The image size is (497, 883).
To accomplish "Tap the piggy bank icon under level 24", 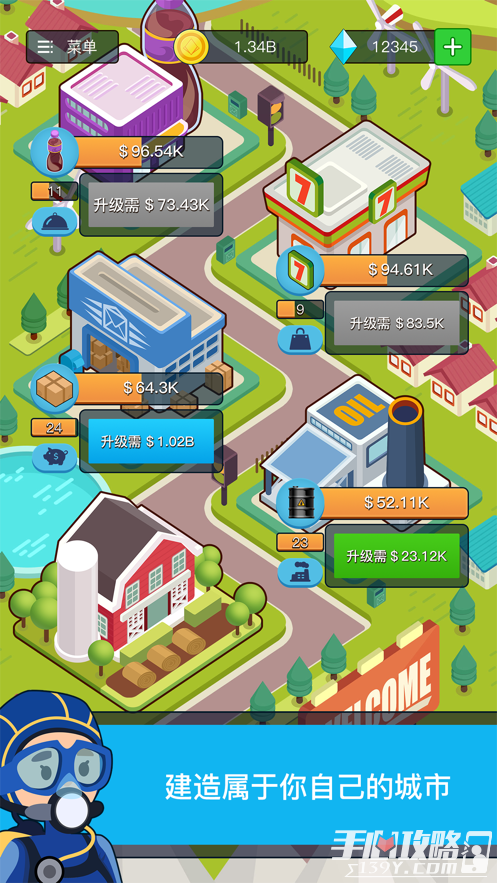I will pyautogui.click(x=55, y=457).
